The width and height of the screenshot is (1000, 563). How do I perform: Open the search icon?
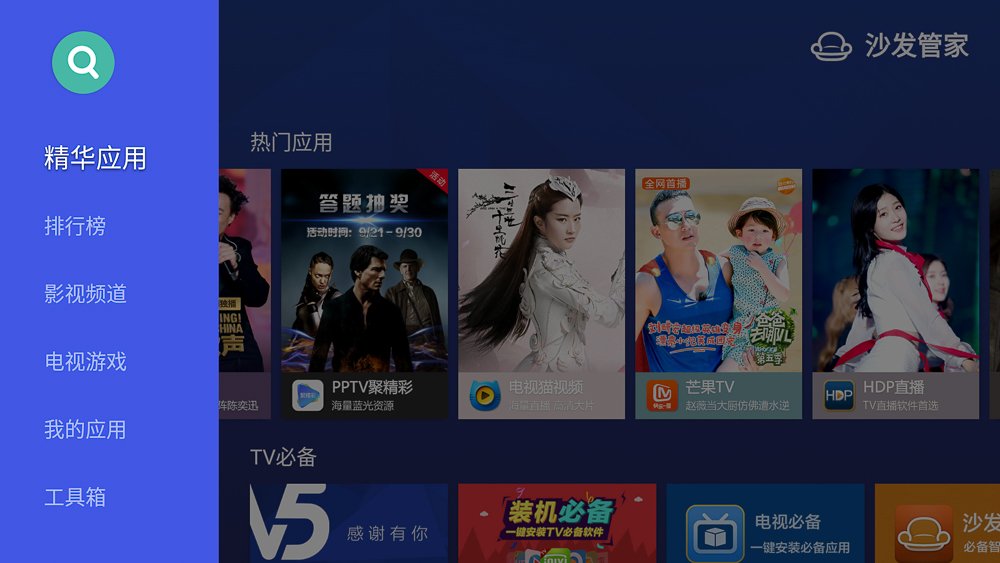pos(83,63)
